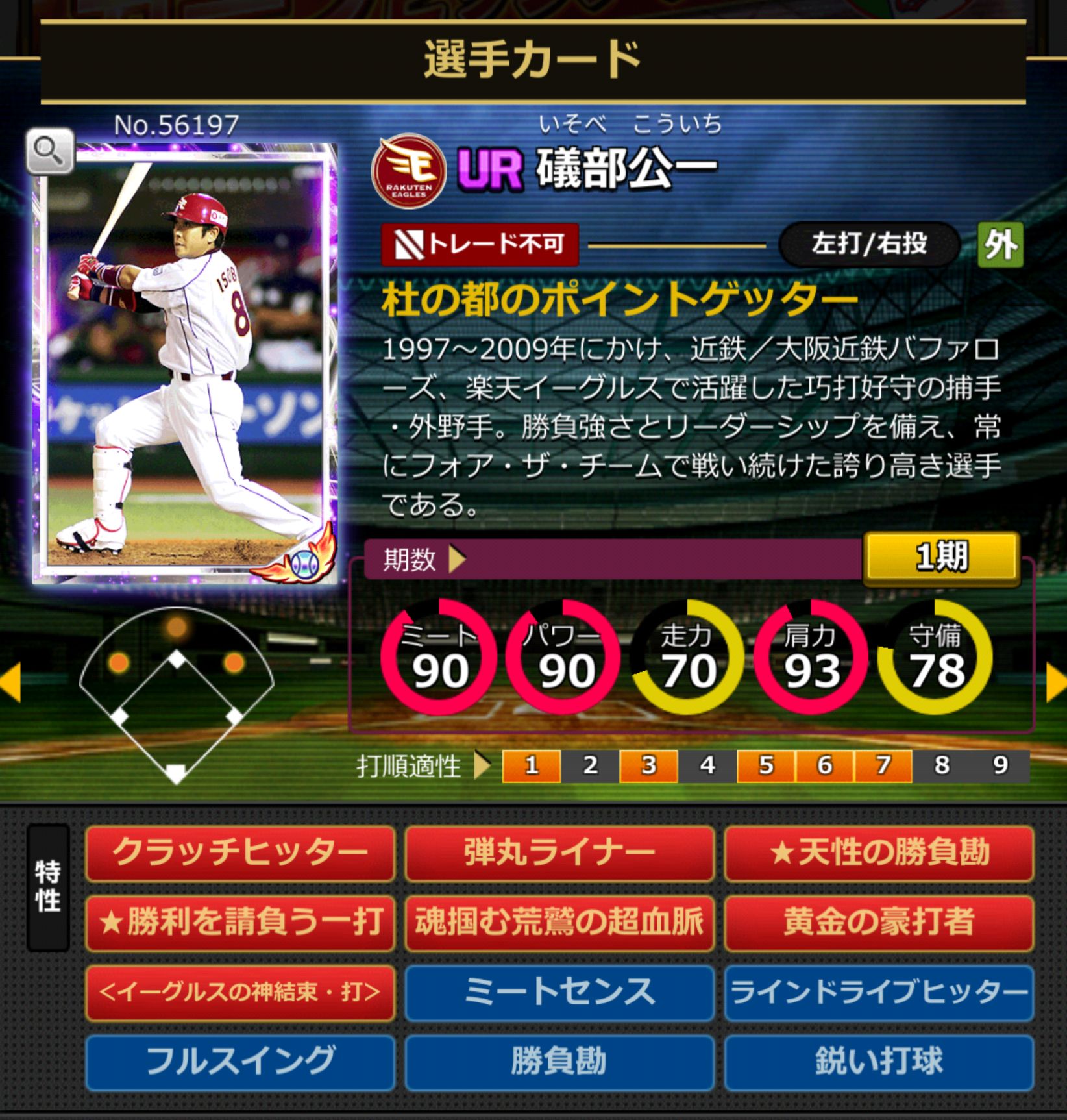Tap the magnifier icon on player card
Viewport: 1067px width, 1120px height.
(50, 152)
